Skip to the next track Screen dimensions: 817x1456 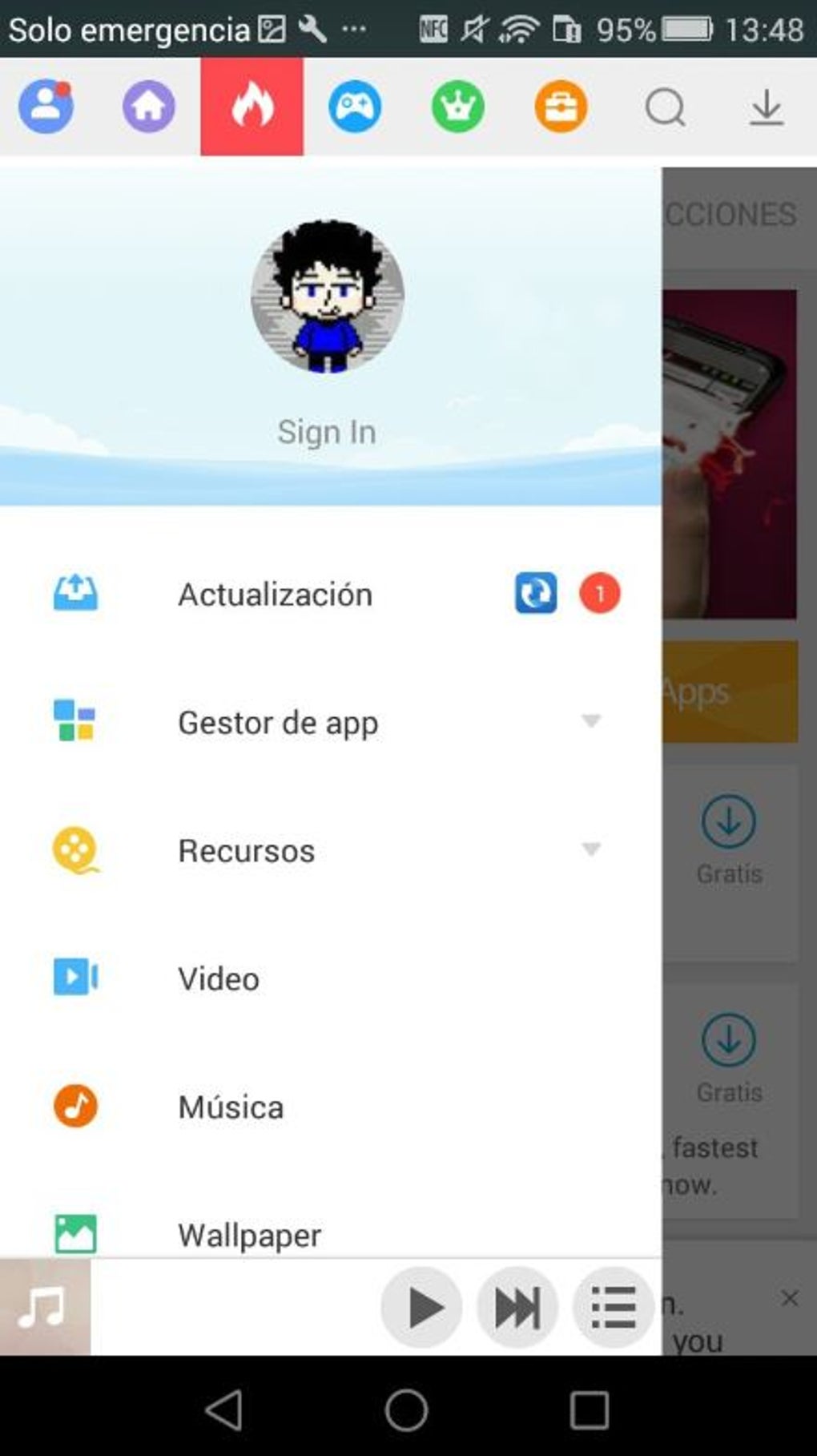517,1308
